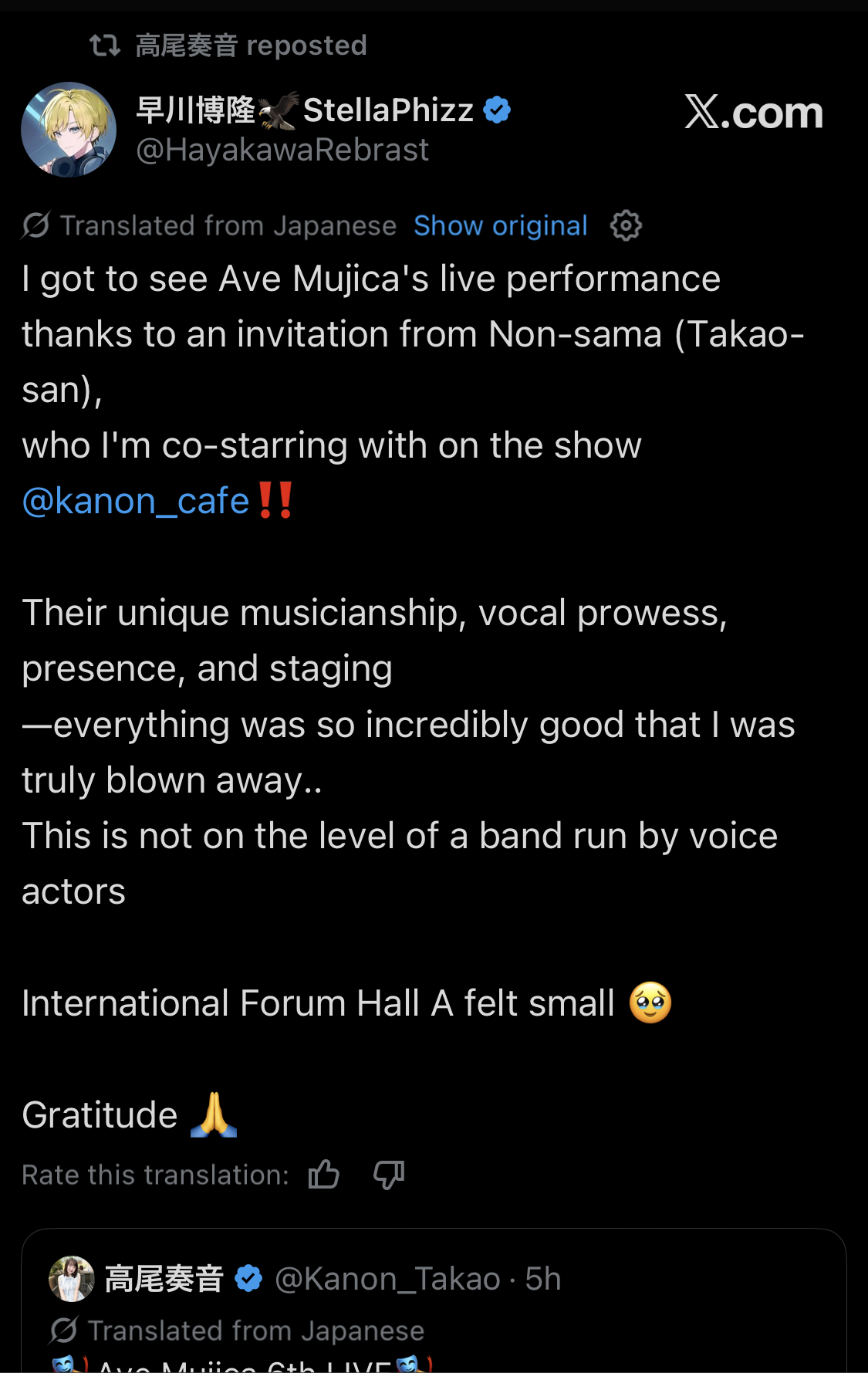Show original Japanese post text
This screenshot has height=1373, width=868.
(x=500, y=225)
